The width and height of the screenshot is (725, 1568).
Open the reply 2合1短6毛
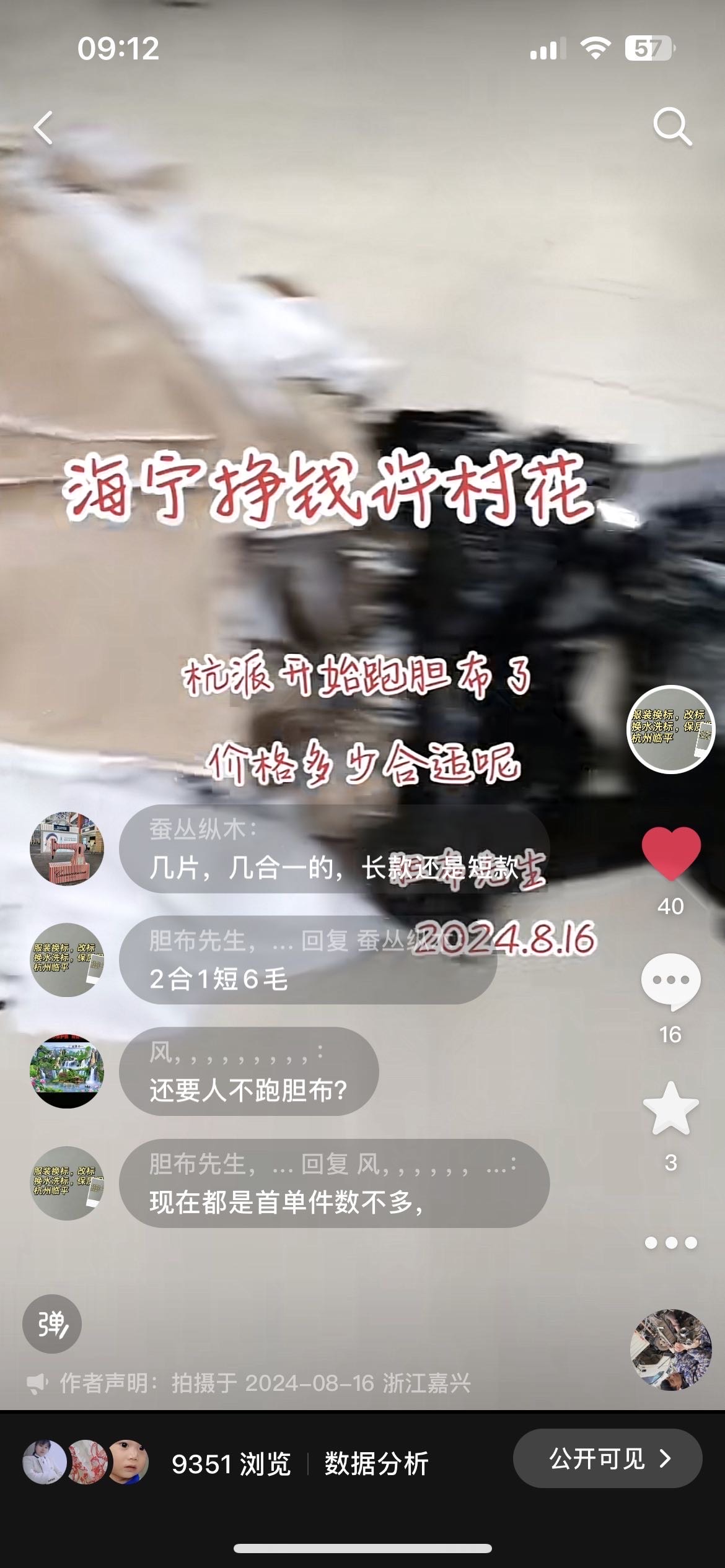[x=308, y=960]
